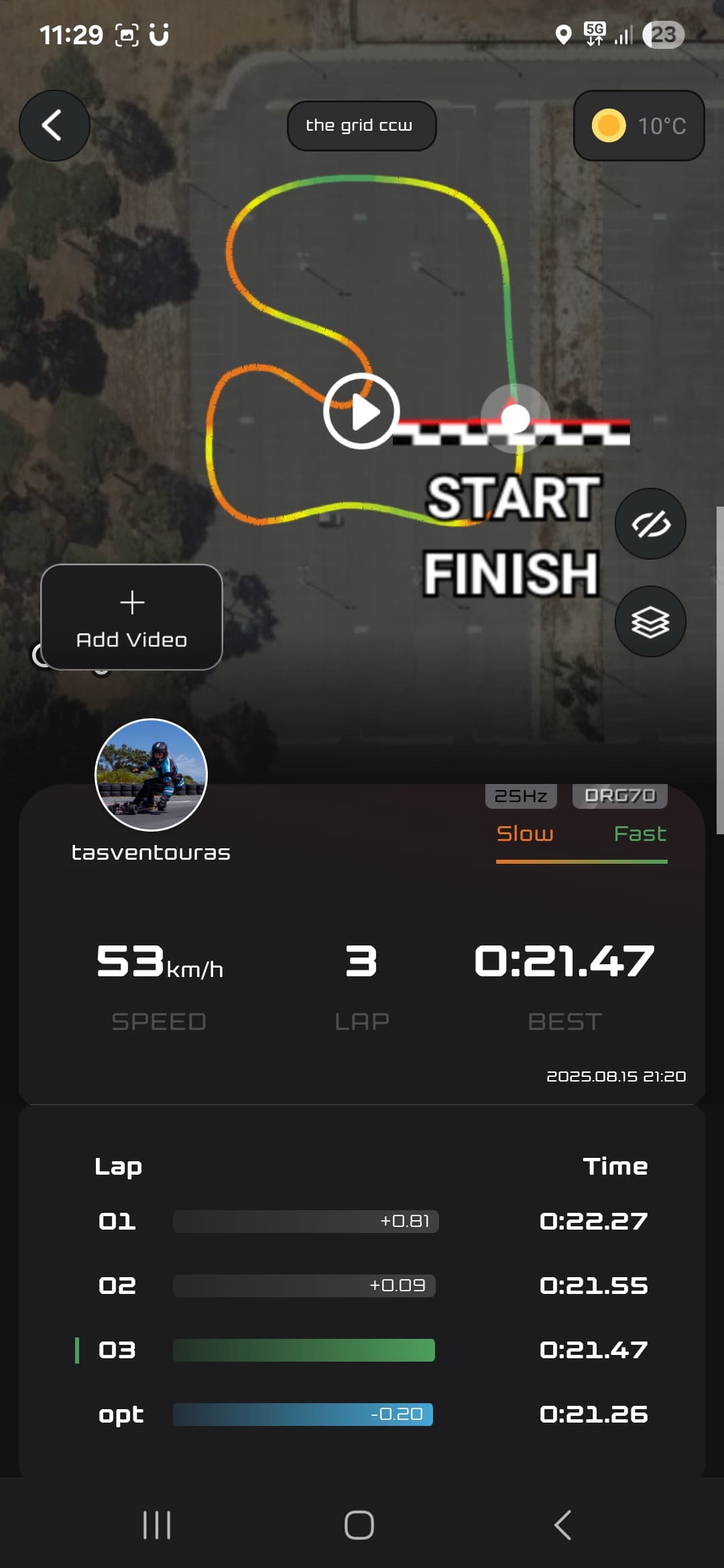Viewport: 724px width, 1568px height.
Task: Select the opt lap row 0:21.26
Action: [362, 1414]
